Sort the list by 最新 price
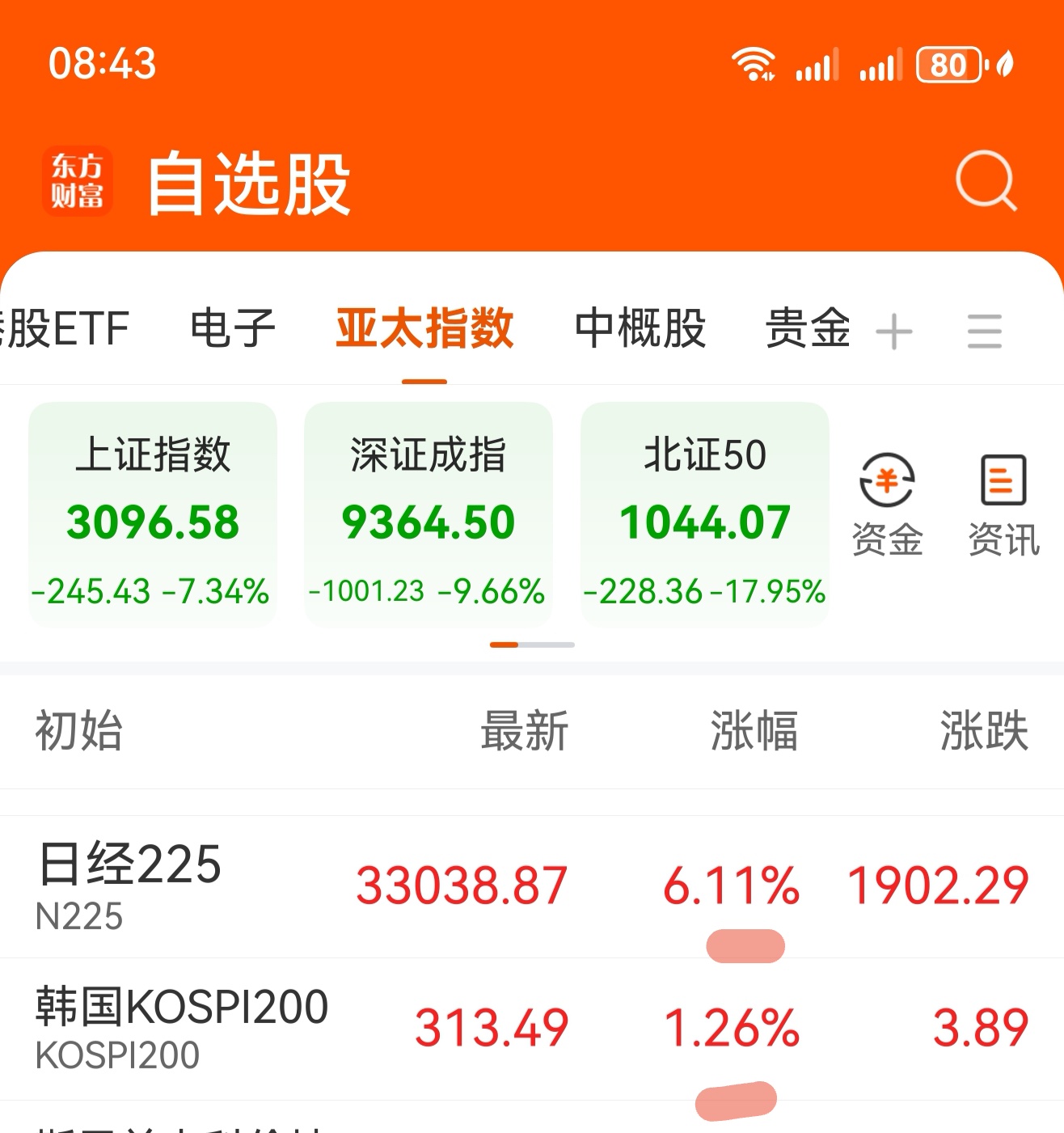Screen dimensions: 1064x1133 click(x=524, y=731)
